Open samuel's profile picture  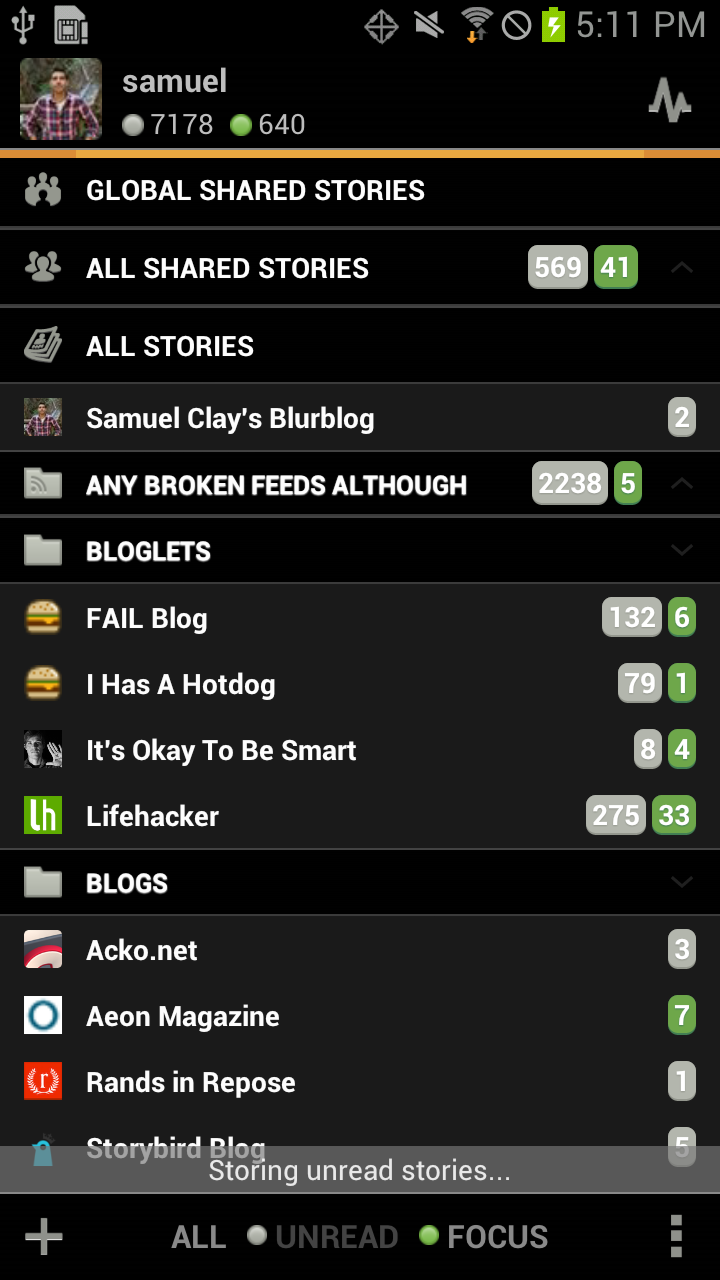(x=61, y=99)
